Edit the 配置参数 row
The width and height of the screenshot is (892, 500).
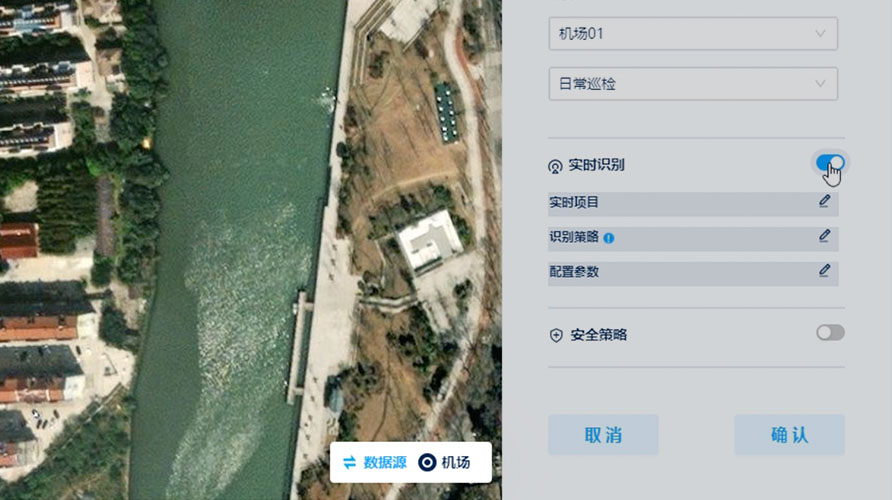[824, 270]
